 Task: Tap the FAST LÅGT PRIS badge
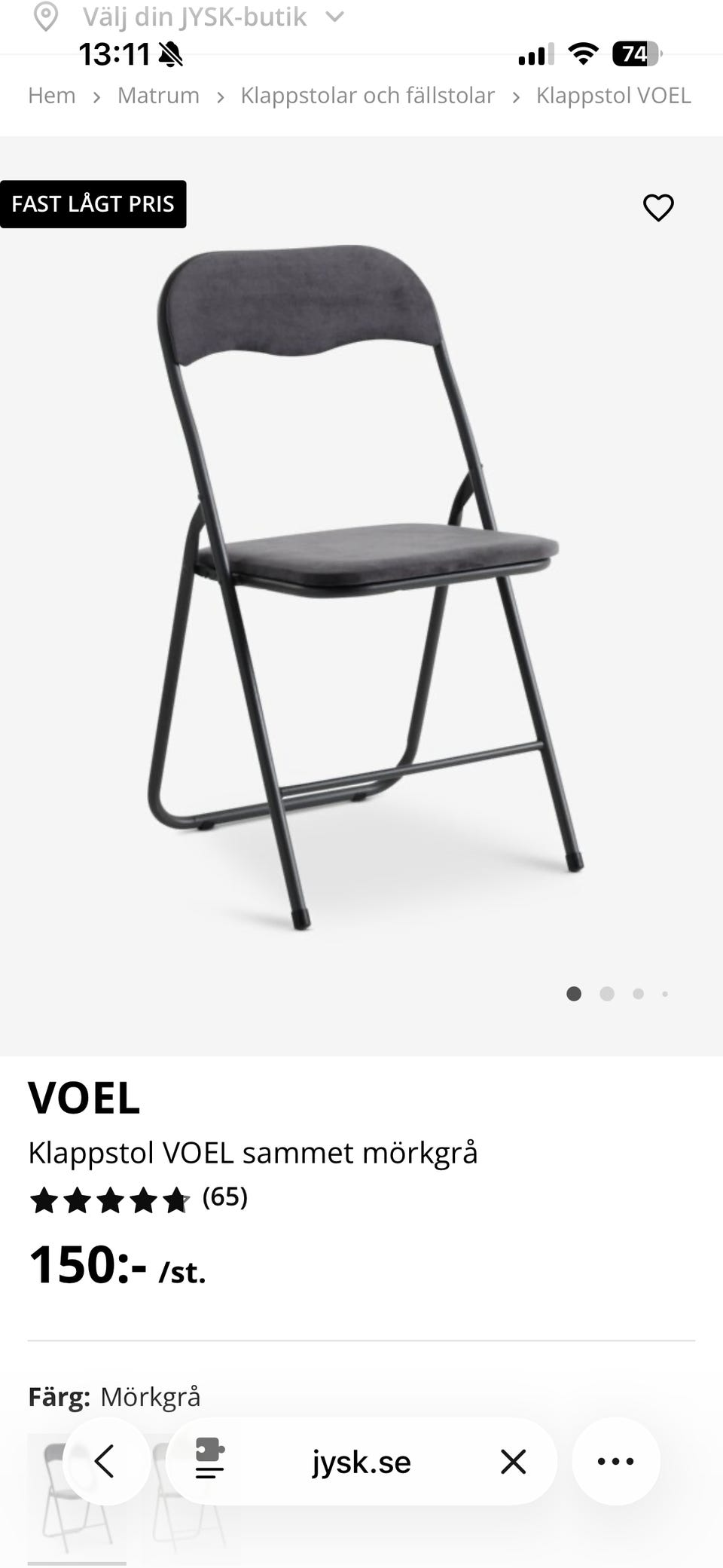coord(93,203)
